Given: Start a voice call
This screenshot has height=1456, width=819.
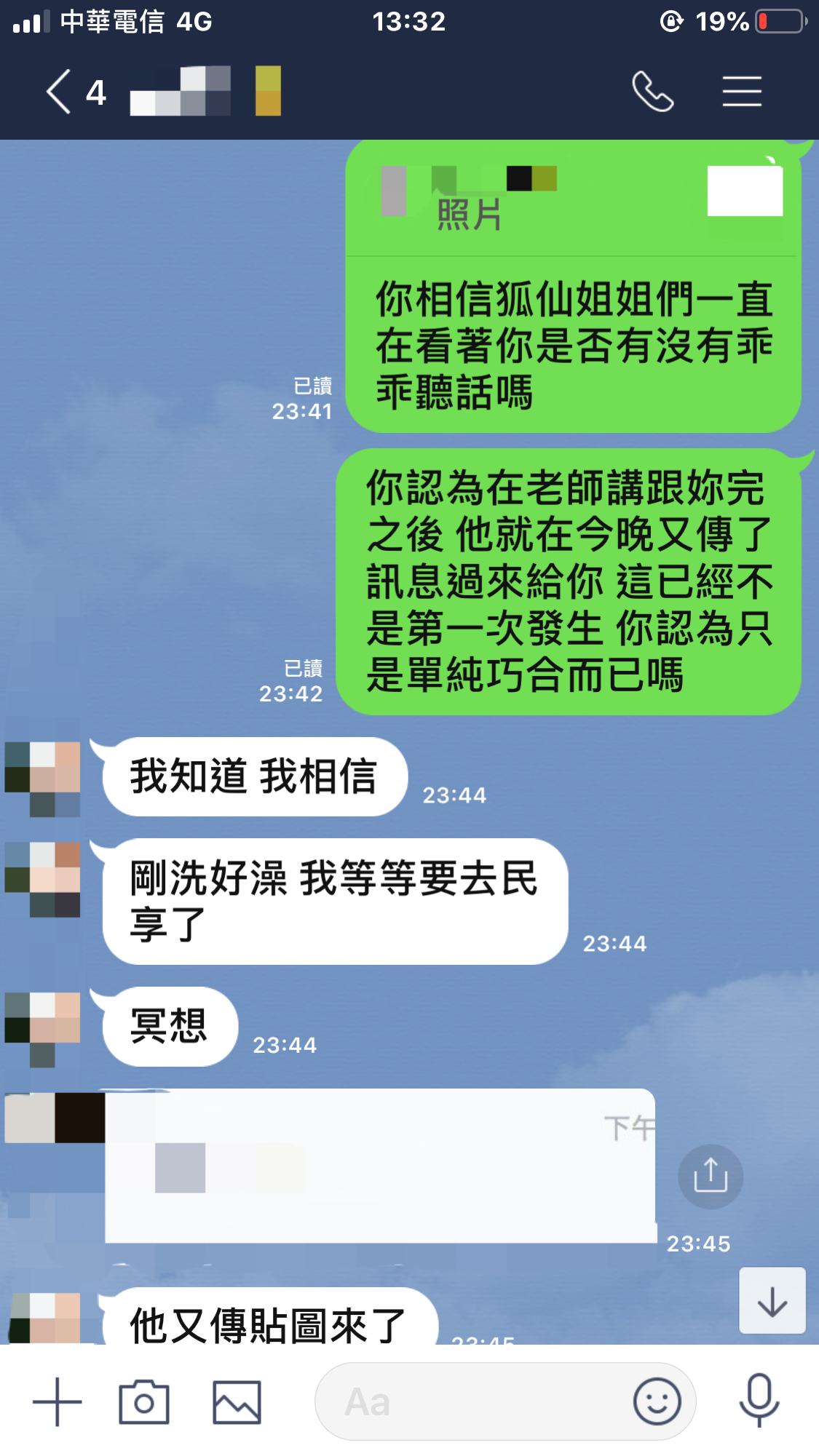Looking at the screenshot, I should point(652,92).
